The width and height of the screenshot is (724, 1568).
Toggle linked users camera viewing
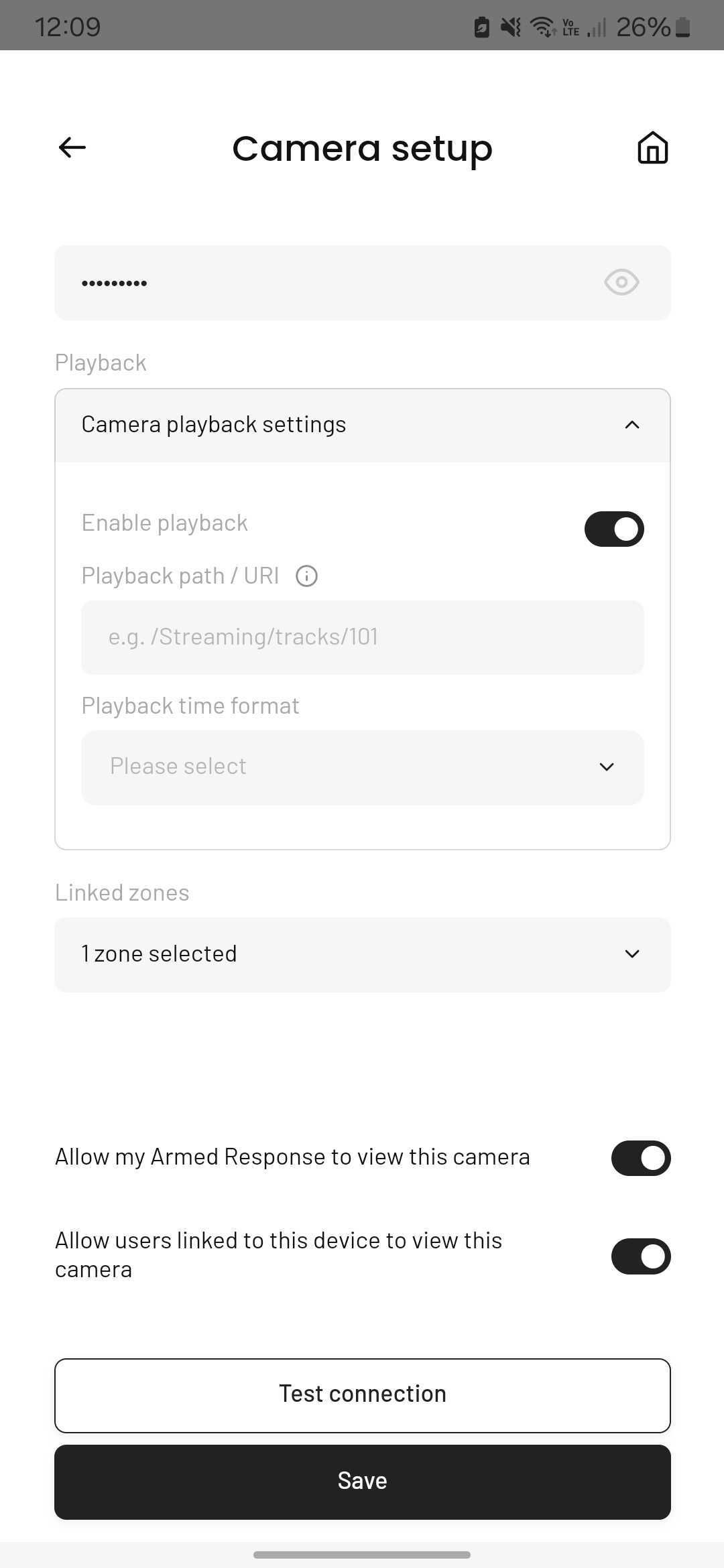(x=641, y=1256)
